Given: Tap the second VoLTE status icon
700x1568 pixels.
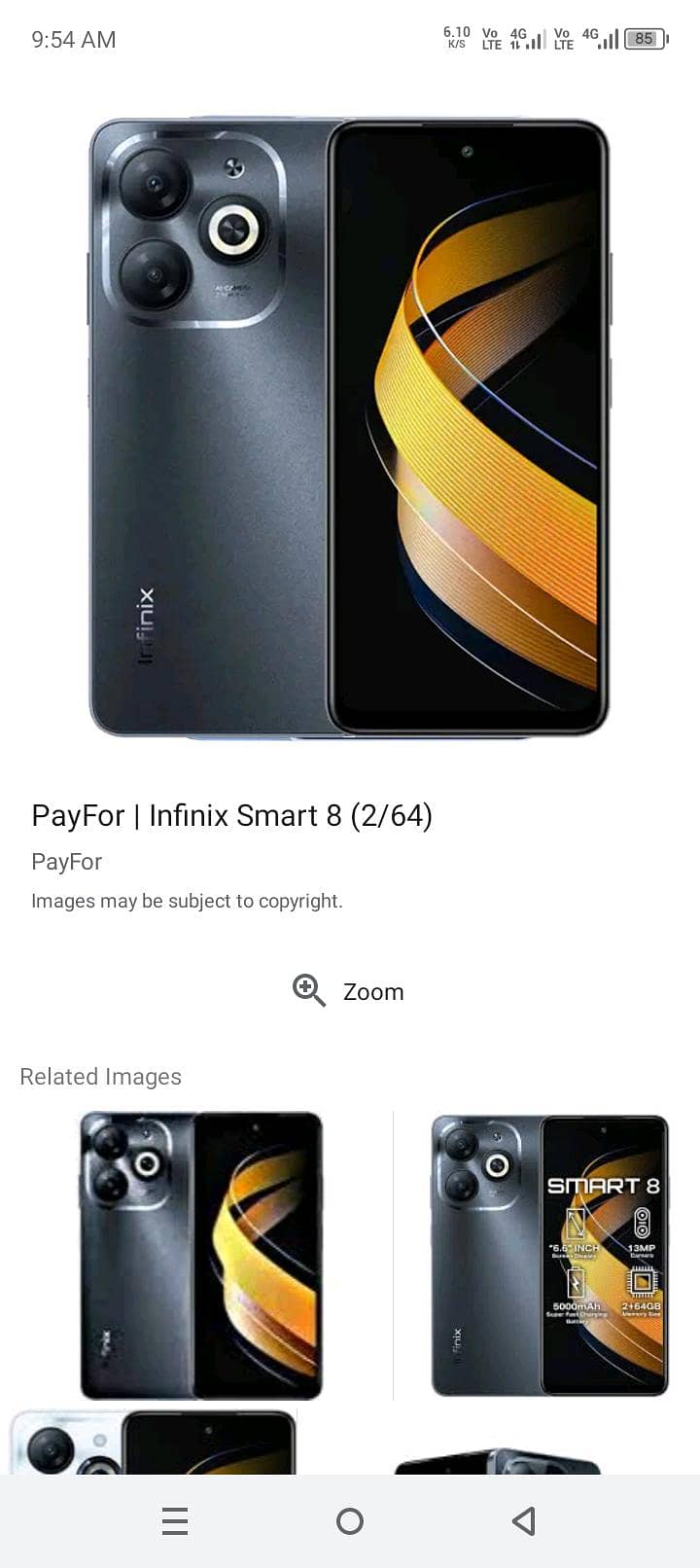Looking at the screenshot, I should click(x=562, y=40).
